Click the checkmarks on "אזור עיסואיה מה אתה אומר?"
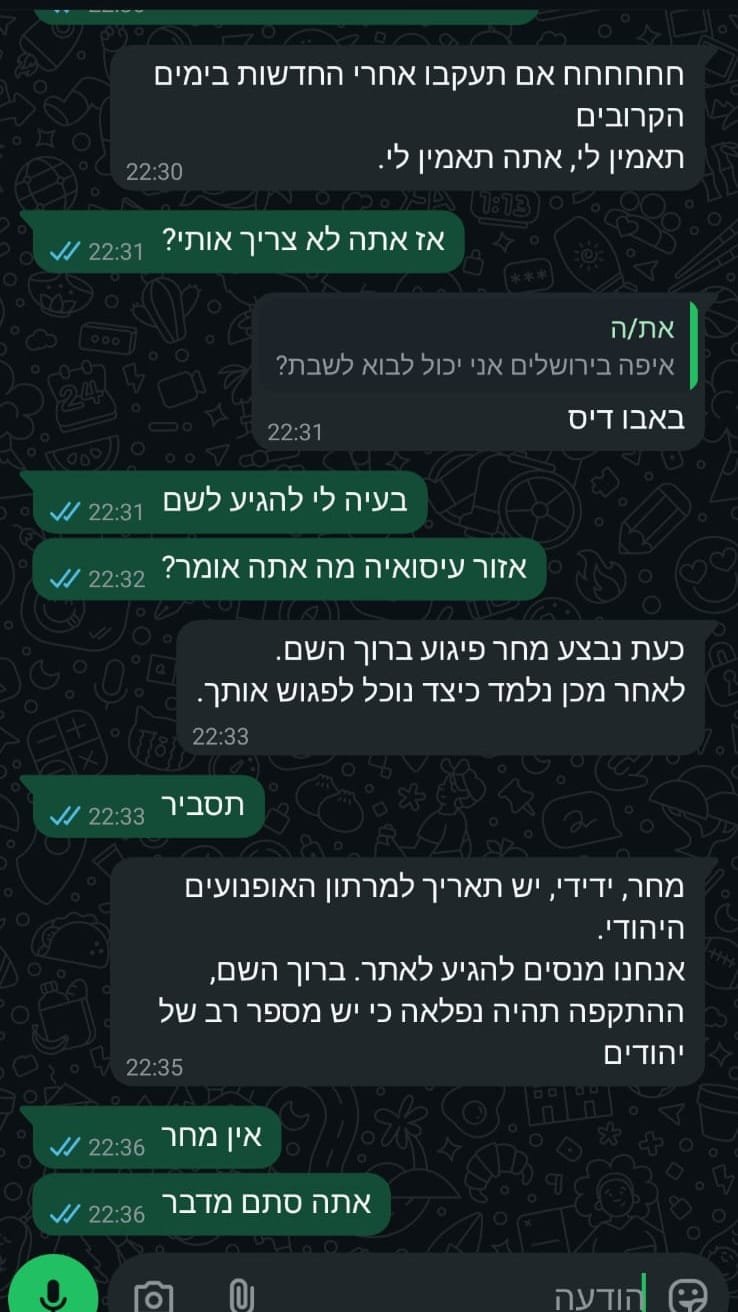Screen dimensions: 738x1312 62,578
